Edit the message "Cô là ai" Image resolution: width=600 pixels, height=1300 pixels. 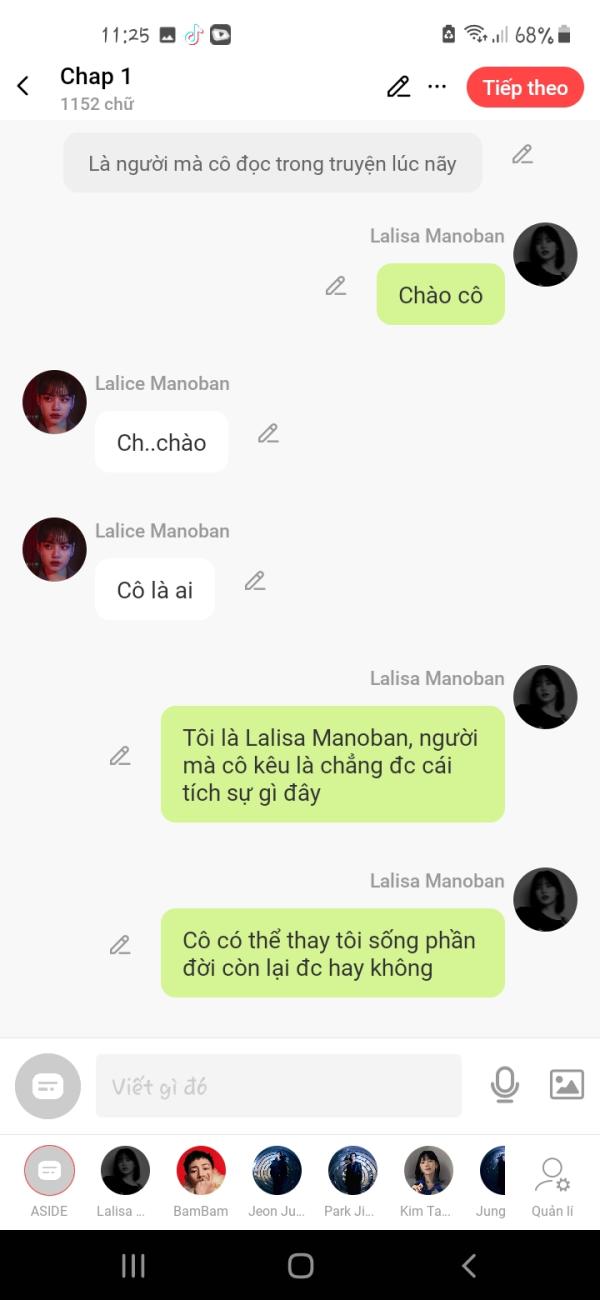[255, 581]
